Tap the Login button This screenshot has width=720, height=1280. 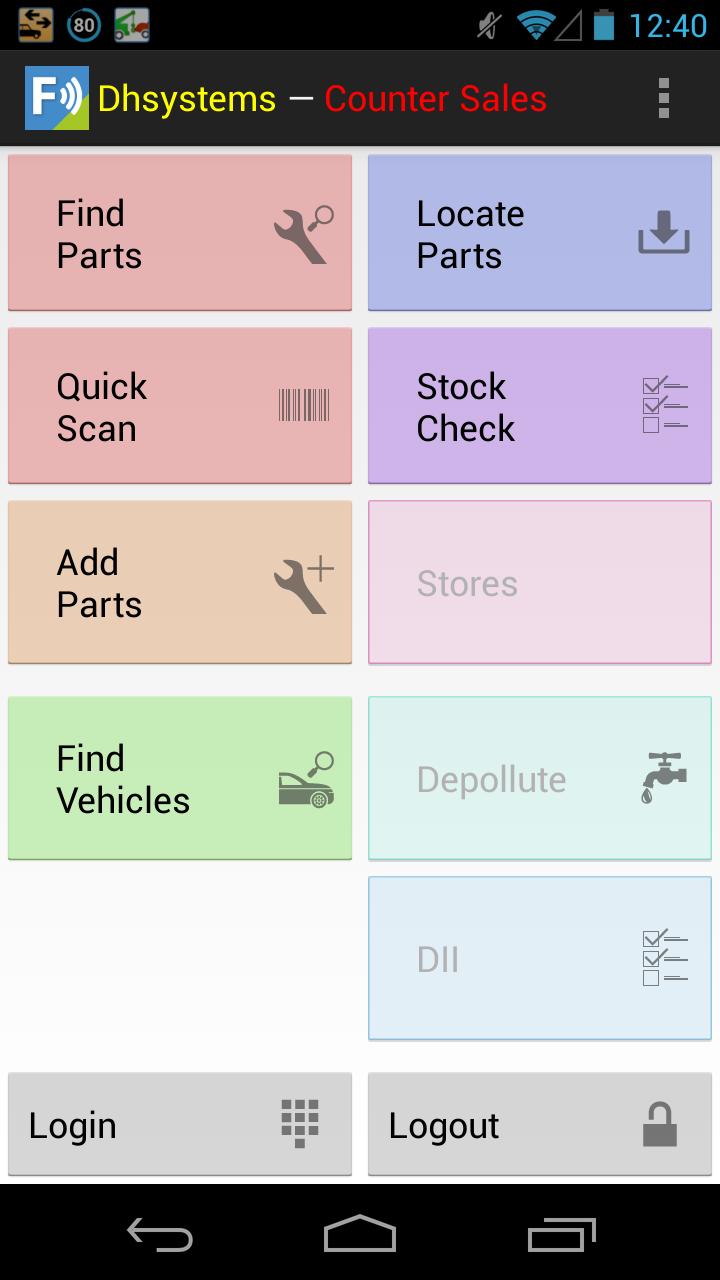pos(180,1125)
